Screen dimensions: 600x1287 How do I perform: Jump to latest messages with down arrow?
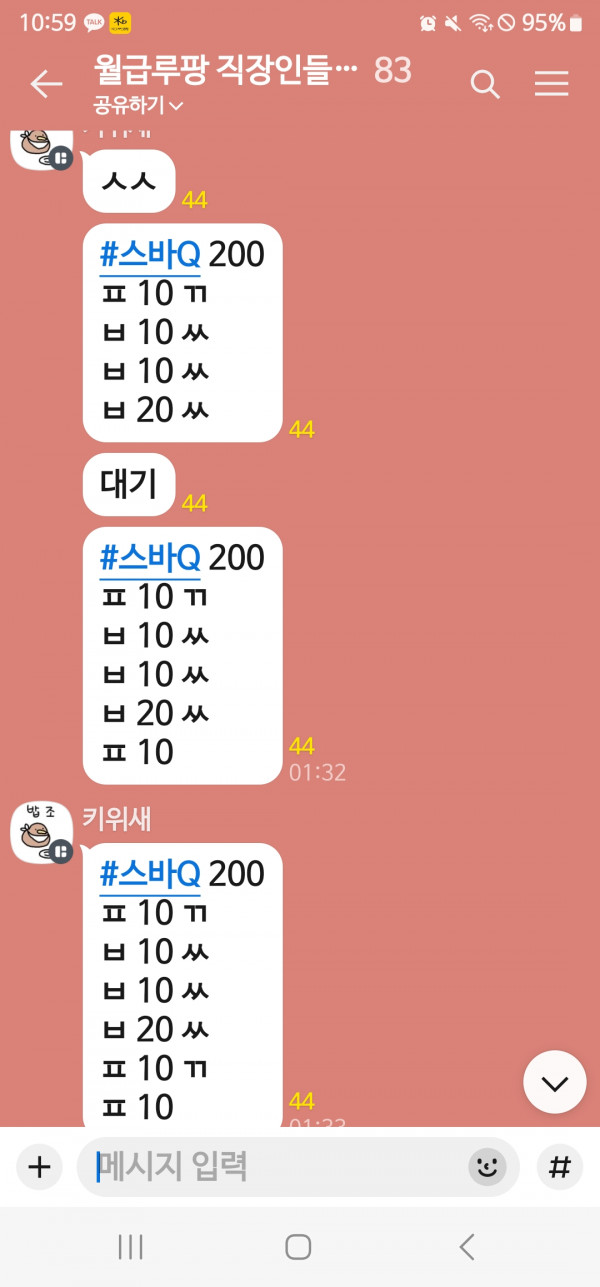555,1082
